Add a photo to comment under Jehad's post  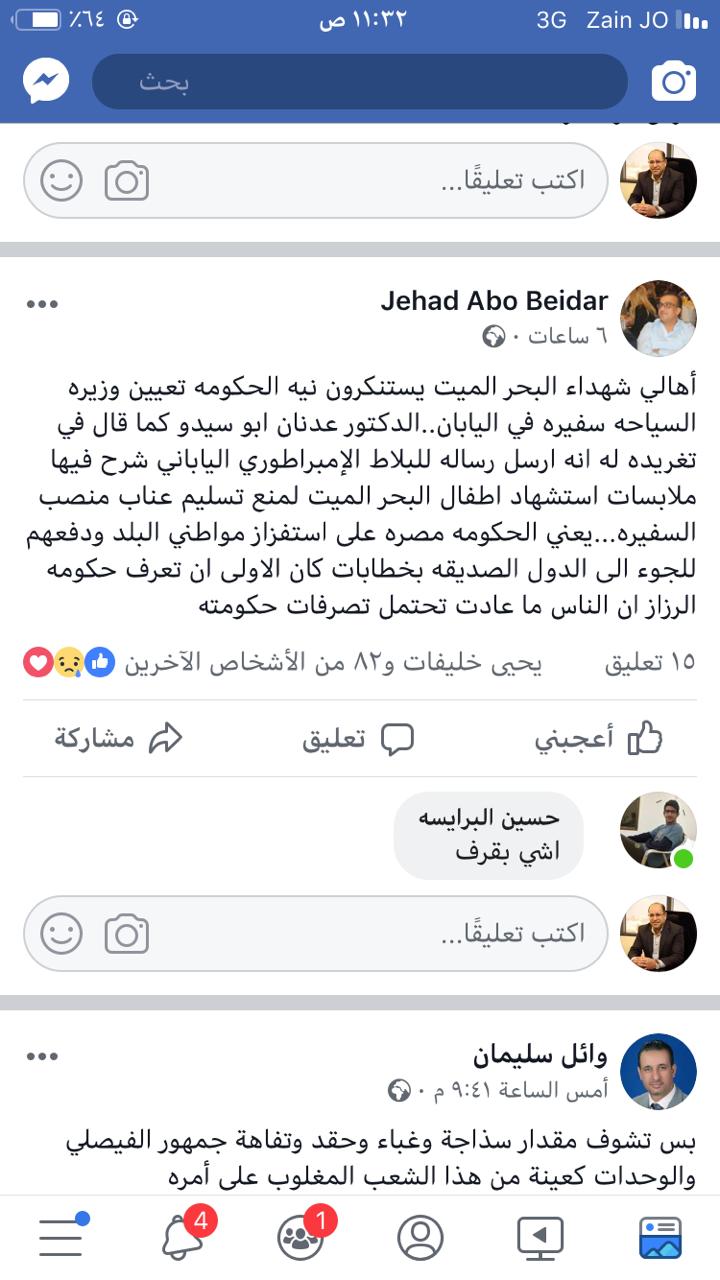127,933
